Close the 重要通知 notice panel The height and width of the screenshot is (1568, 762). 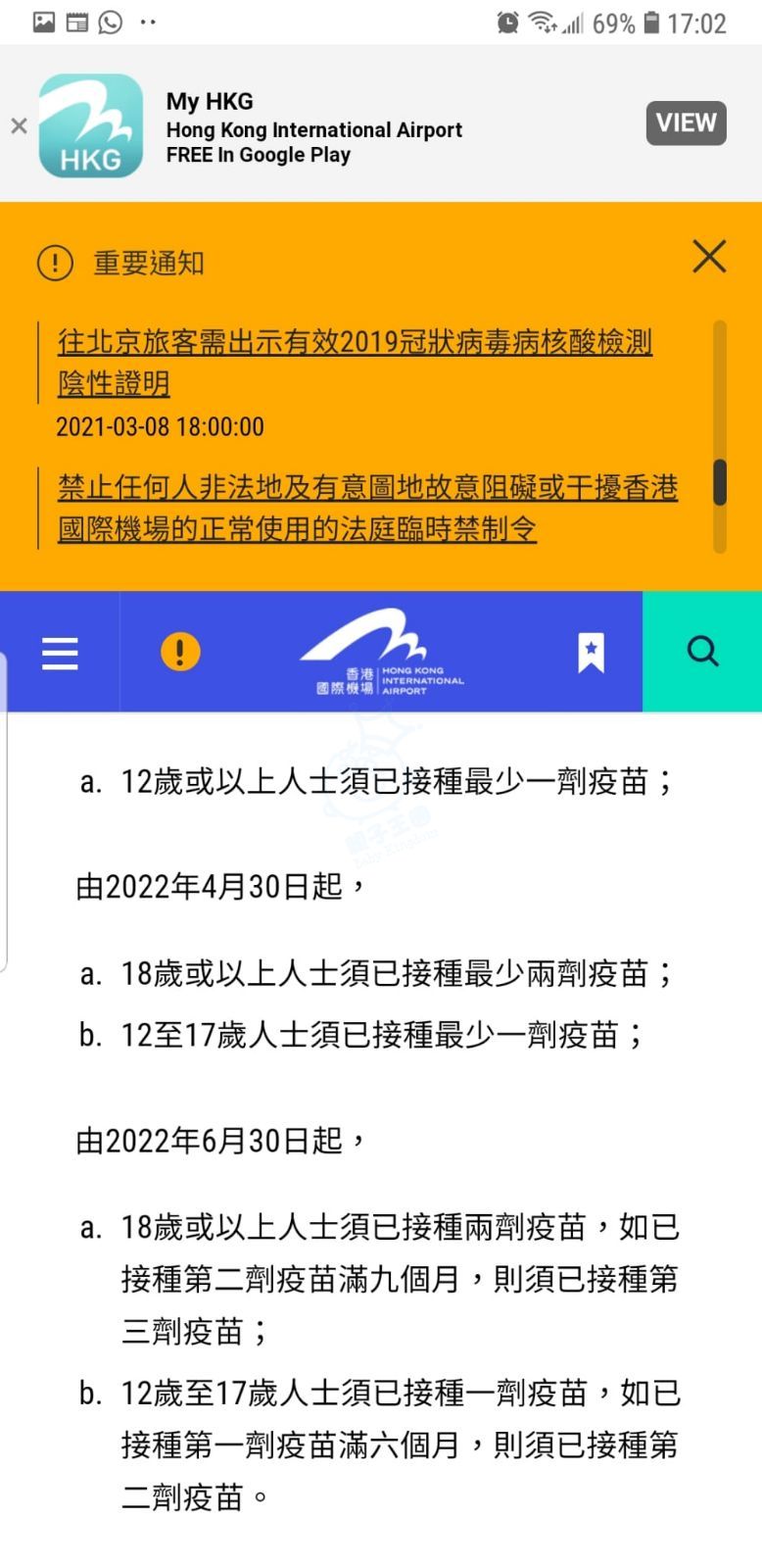click(708, 257)
